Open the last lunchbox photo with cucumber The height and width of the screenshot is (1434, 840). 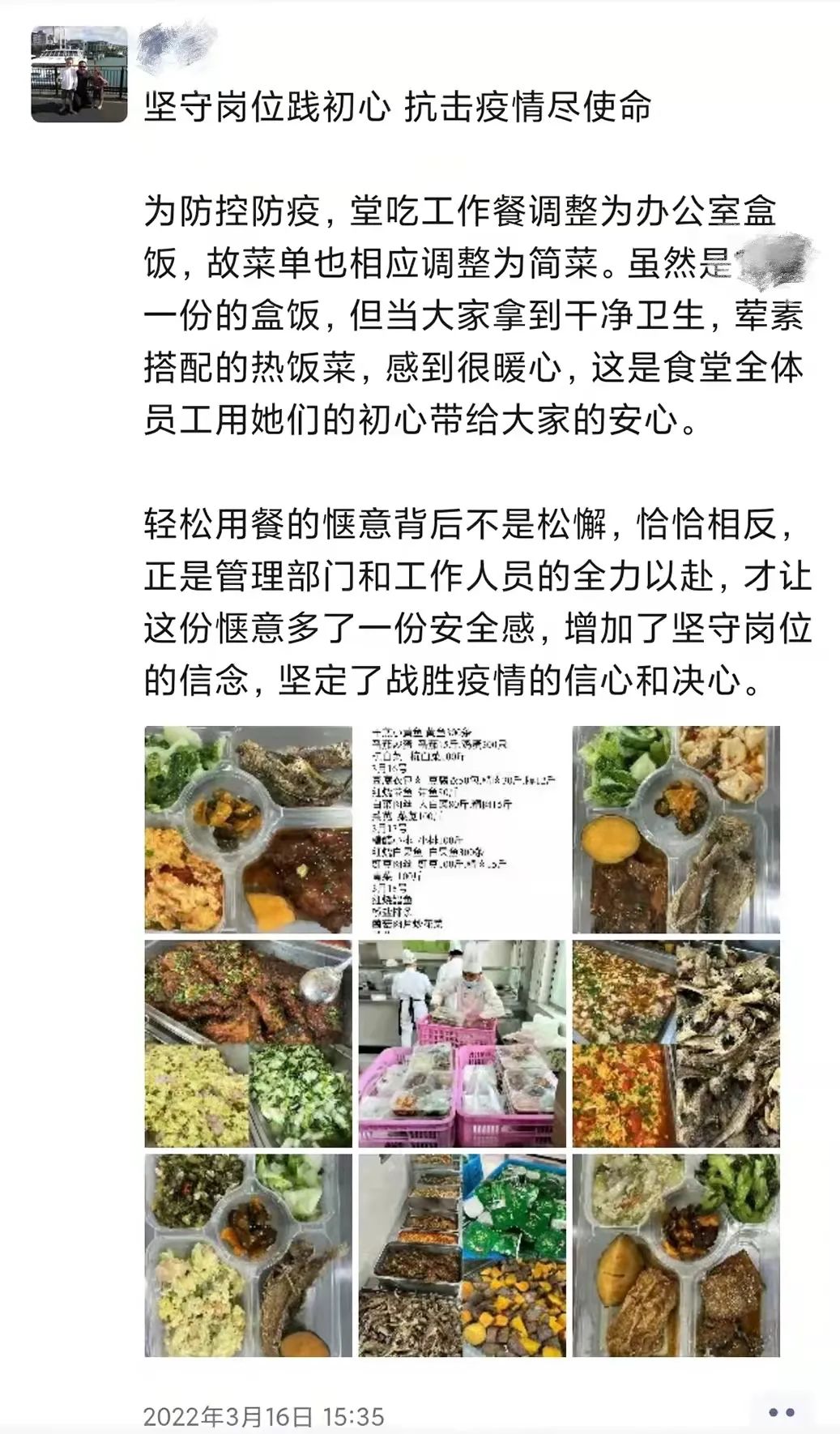[676, 1256]
